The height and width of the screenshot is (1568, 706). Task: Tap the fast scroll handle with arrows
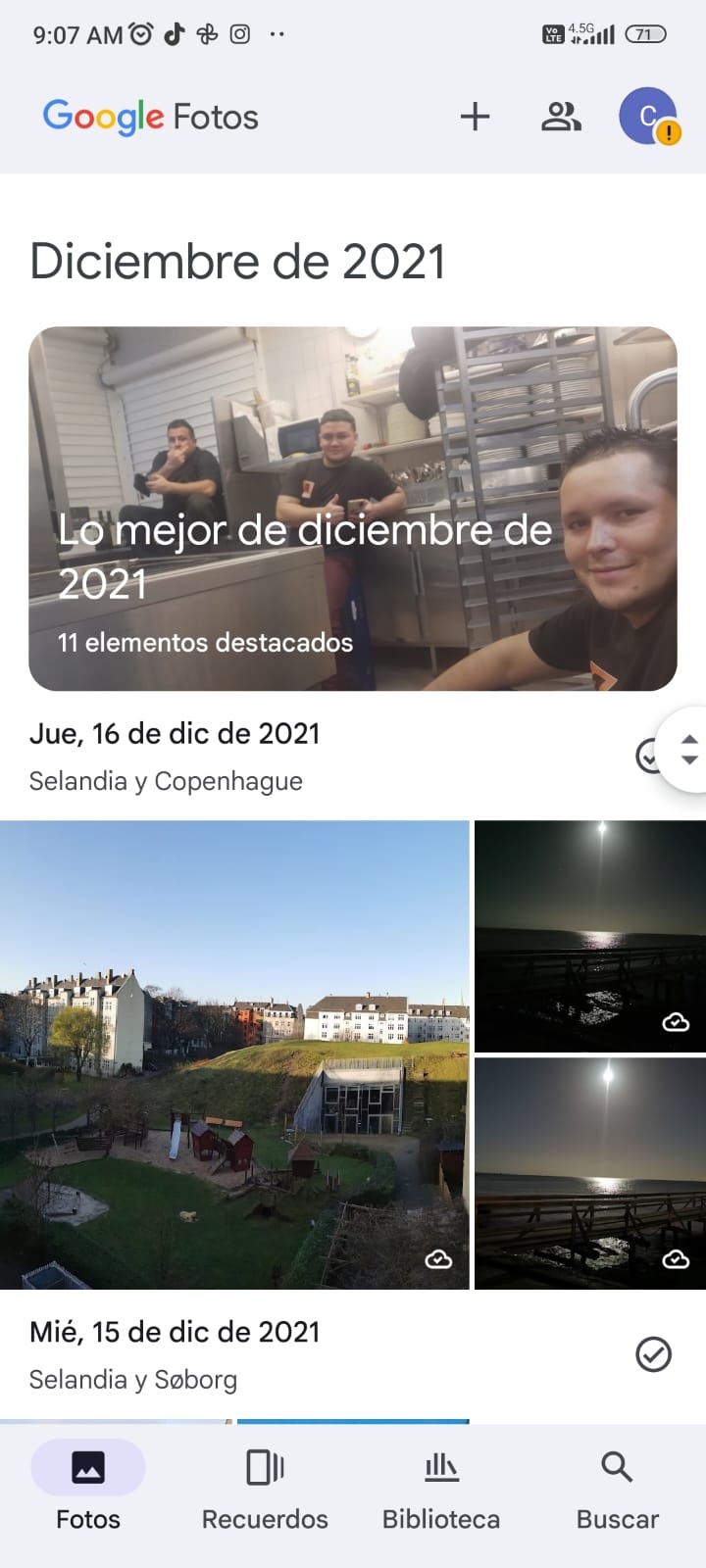pos(688,750)
